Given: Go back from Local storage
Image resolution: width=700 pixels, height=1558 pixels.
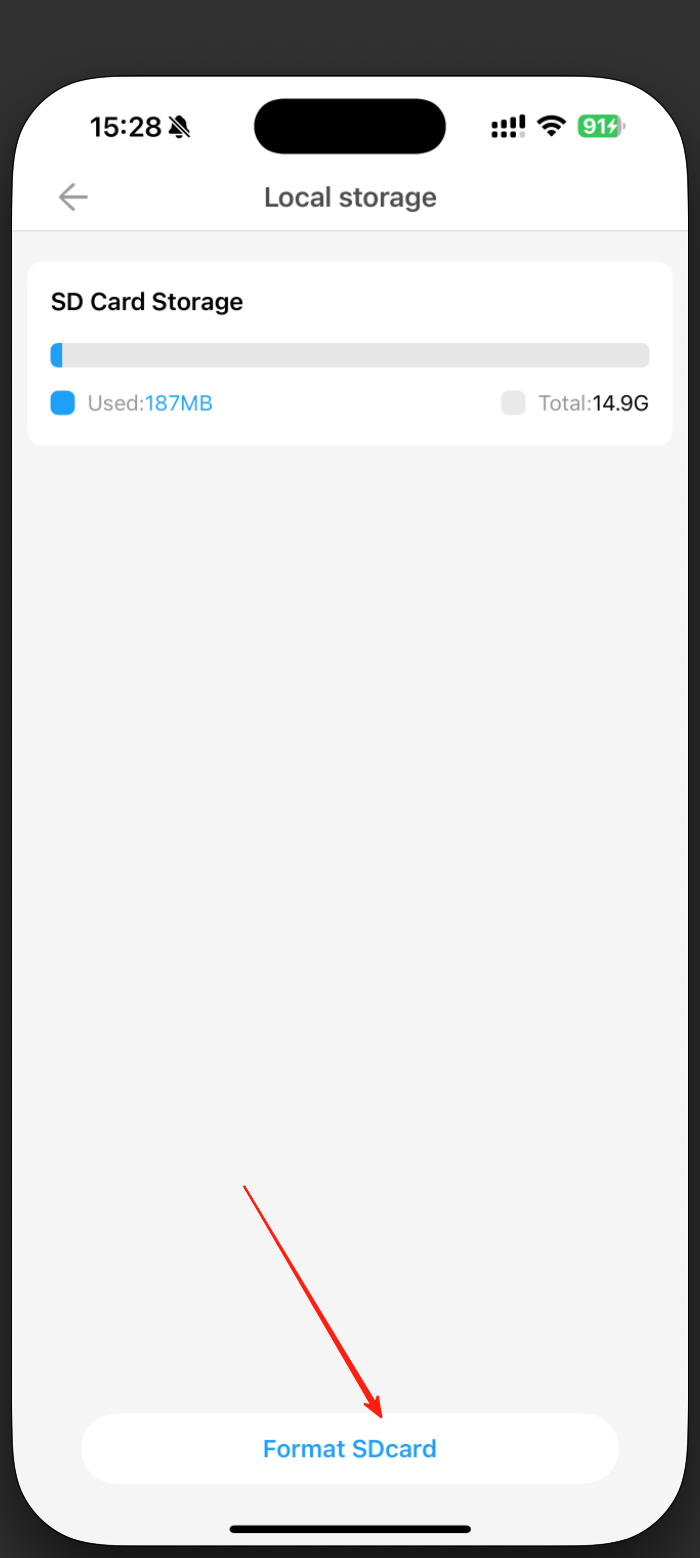Looking at the screenshot, I should (73, 197).
